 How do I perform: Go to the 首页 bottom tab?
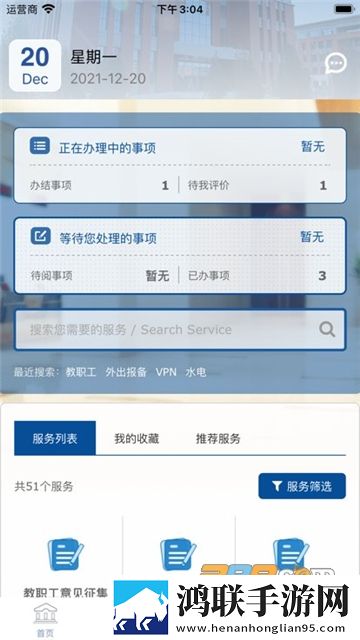tap(45, 620)
